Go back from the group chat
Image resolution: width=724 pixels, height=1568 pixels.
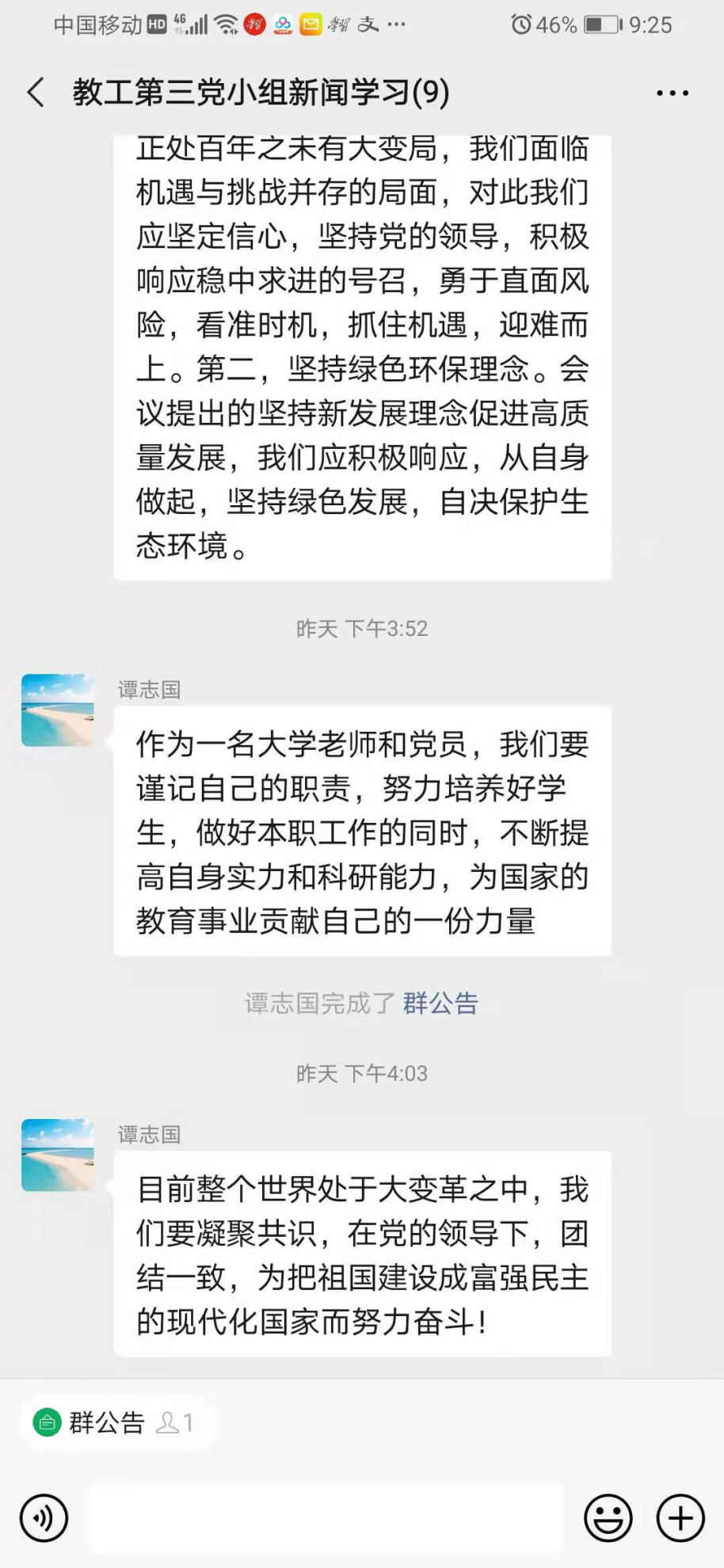pyautogui.click(x=36, y=93)
